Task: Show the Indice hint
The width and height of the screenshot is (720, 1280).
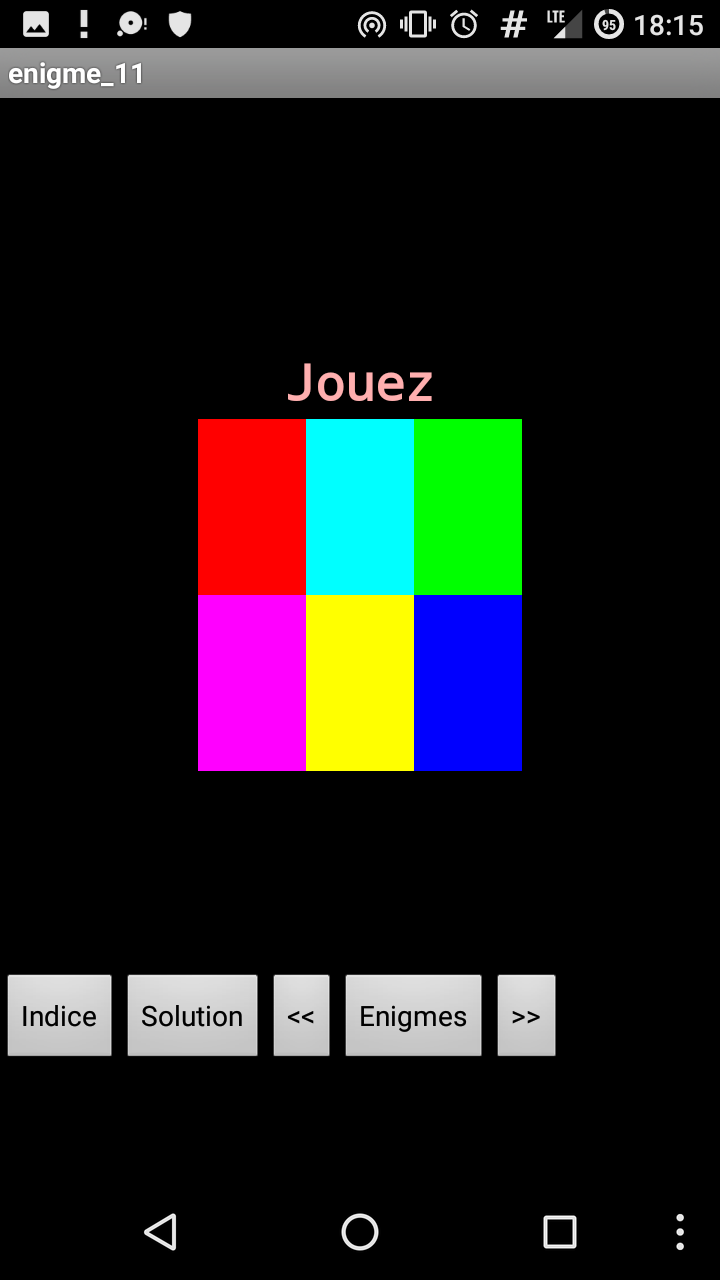Action: 60,1015
